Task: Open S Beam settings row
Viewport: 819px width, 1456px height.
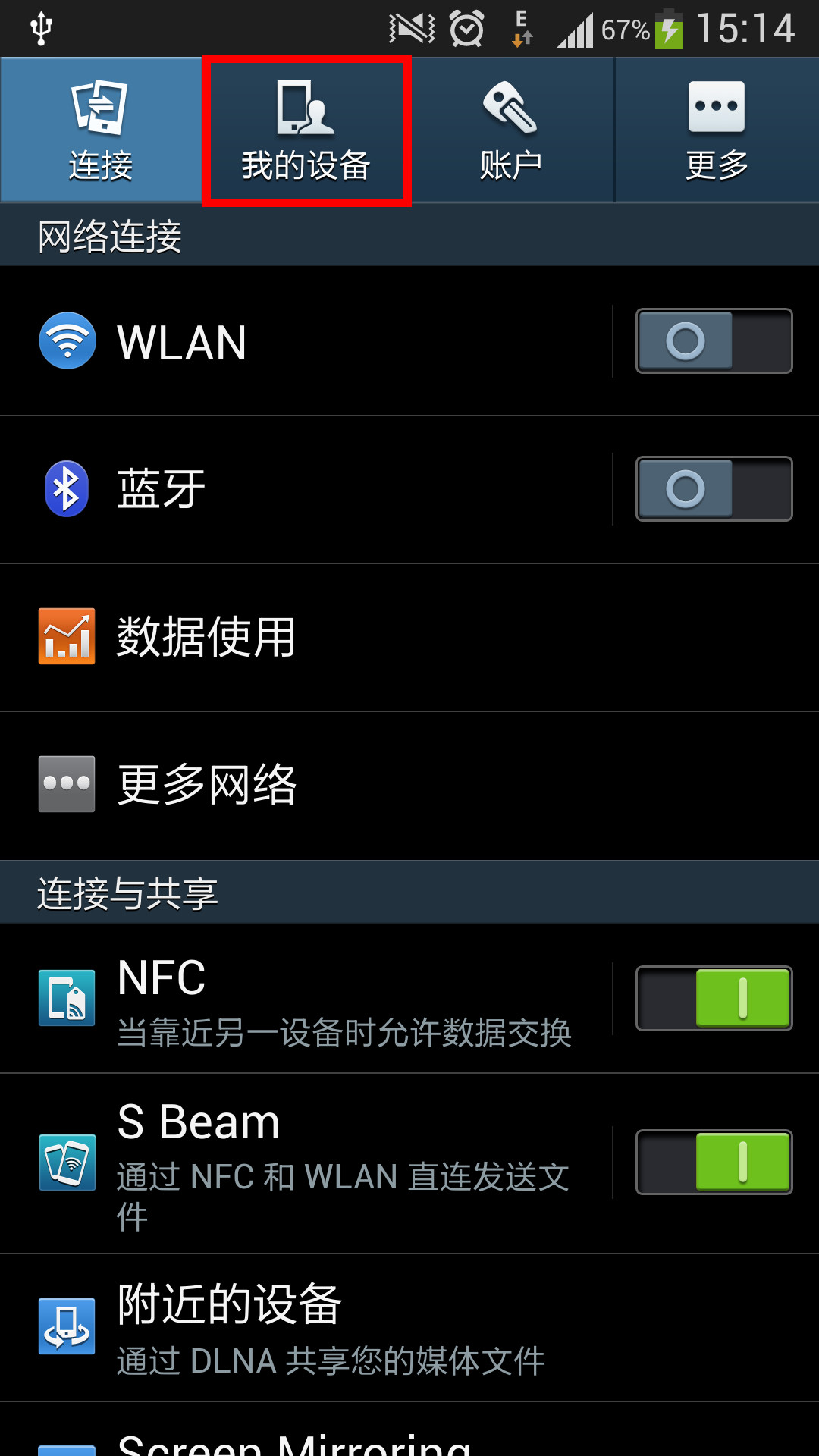Action: (303, 1163)
